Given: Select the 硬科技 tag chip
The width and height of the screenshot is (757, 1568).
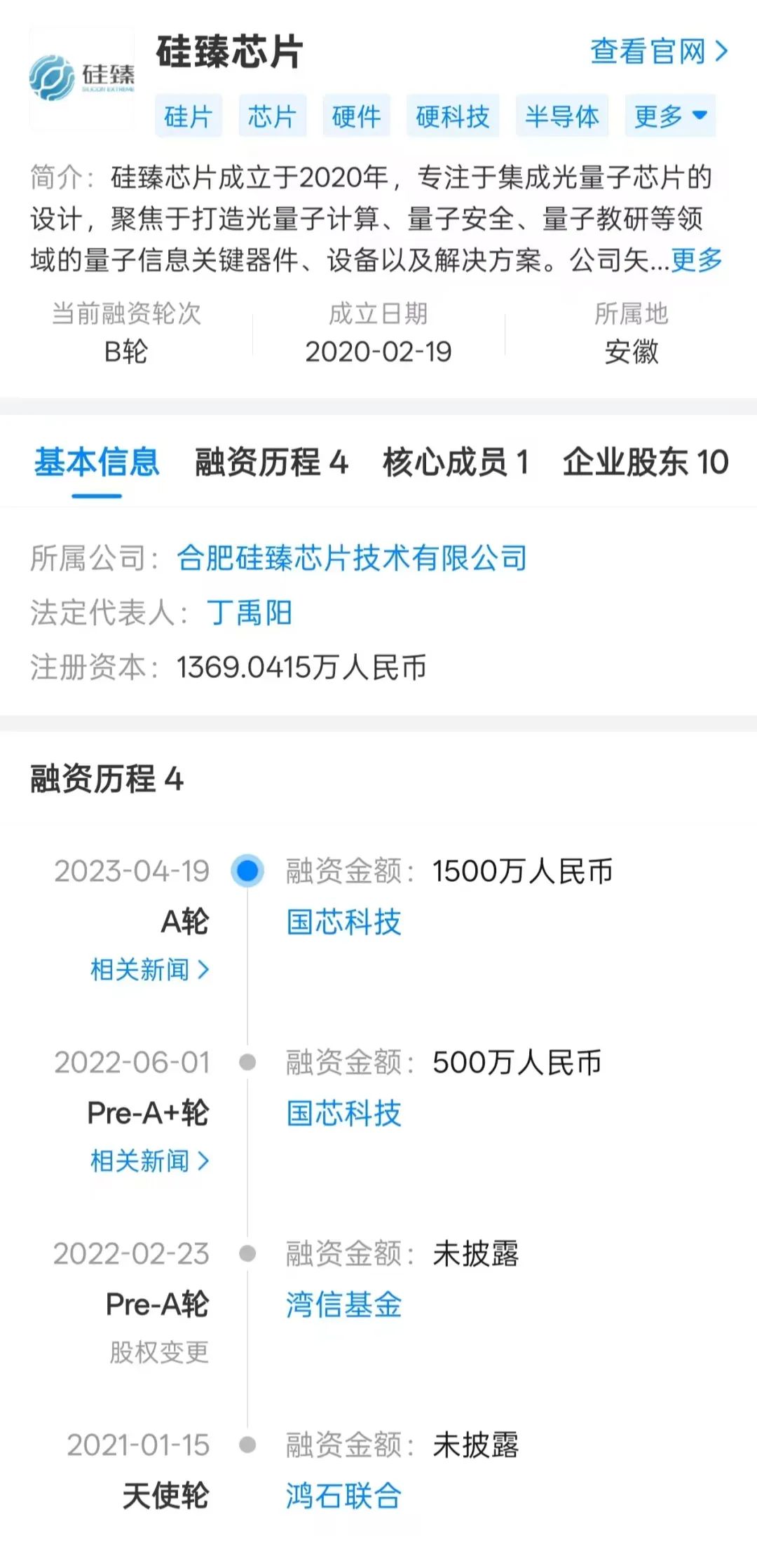Looking at the screenshot, I should 452,116.
